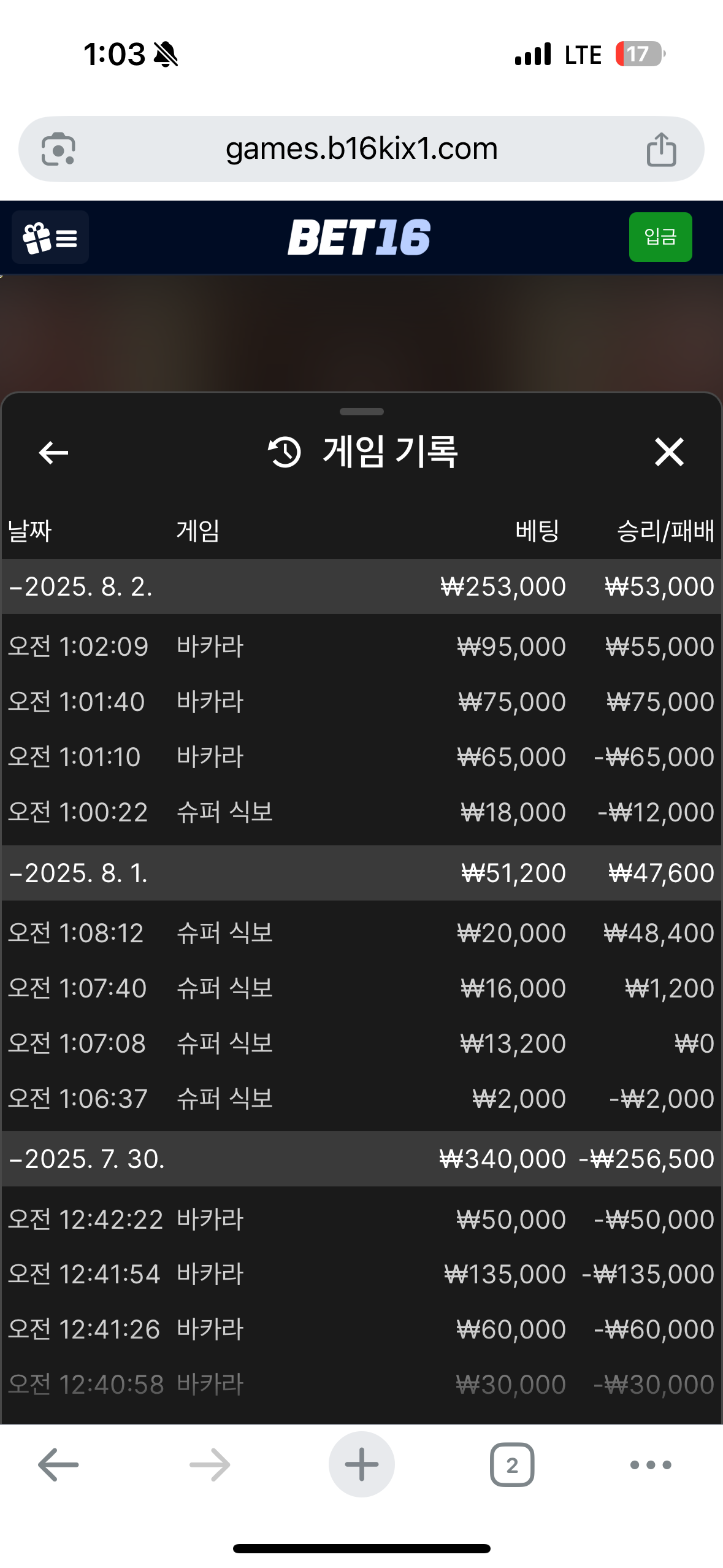Open the lens search icon in address bar
The width and height of the screenshot is (723, 1568).
coord(58,149)
